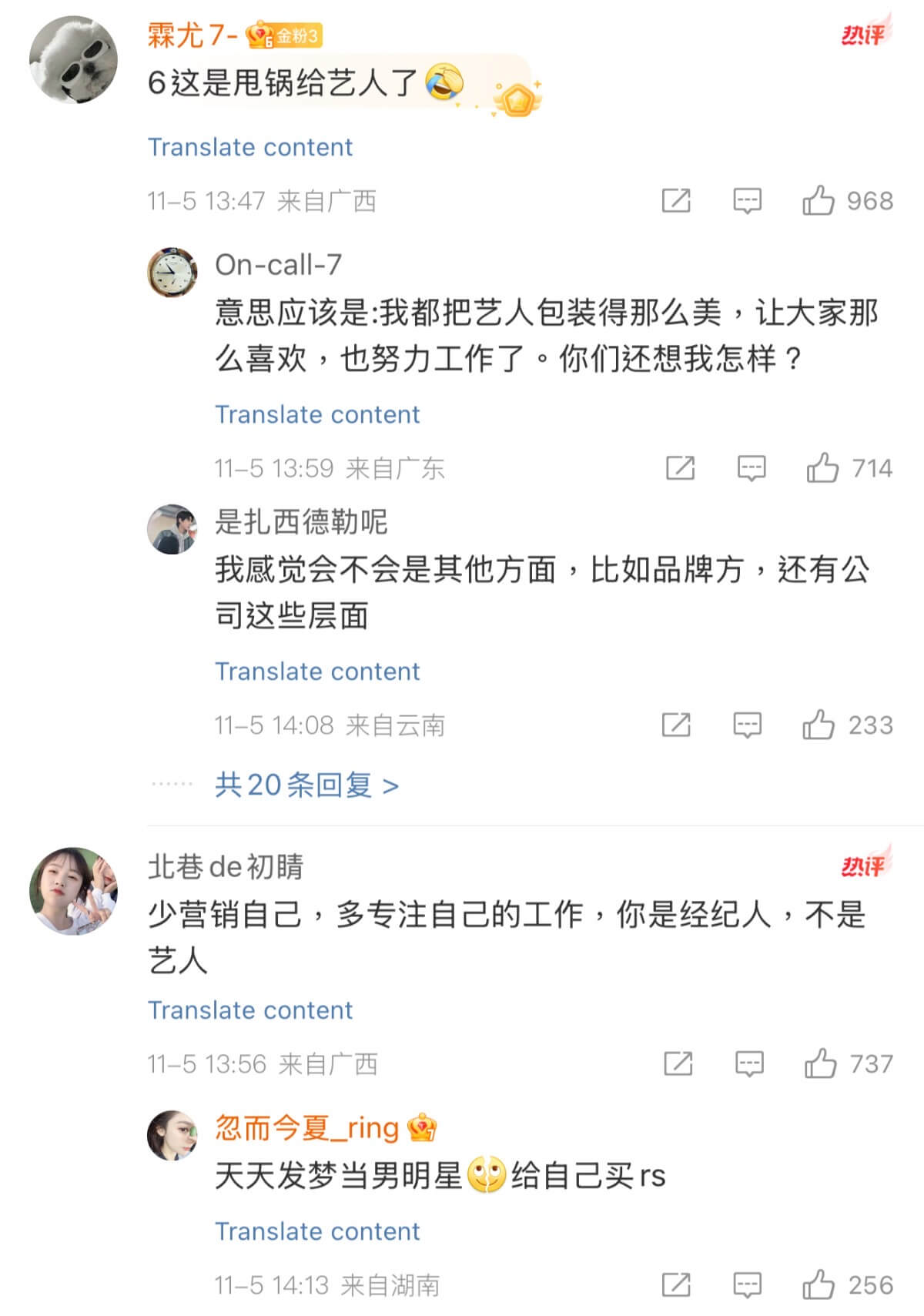Like 霖尤7-'s comment with 968 likes
This screenshot has height=1316, width=924.
(x=819, y=201)
